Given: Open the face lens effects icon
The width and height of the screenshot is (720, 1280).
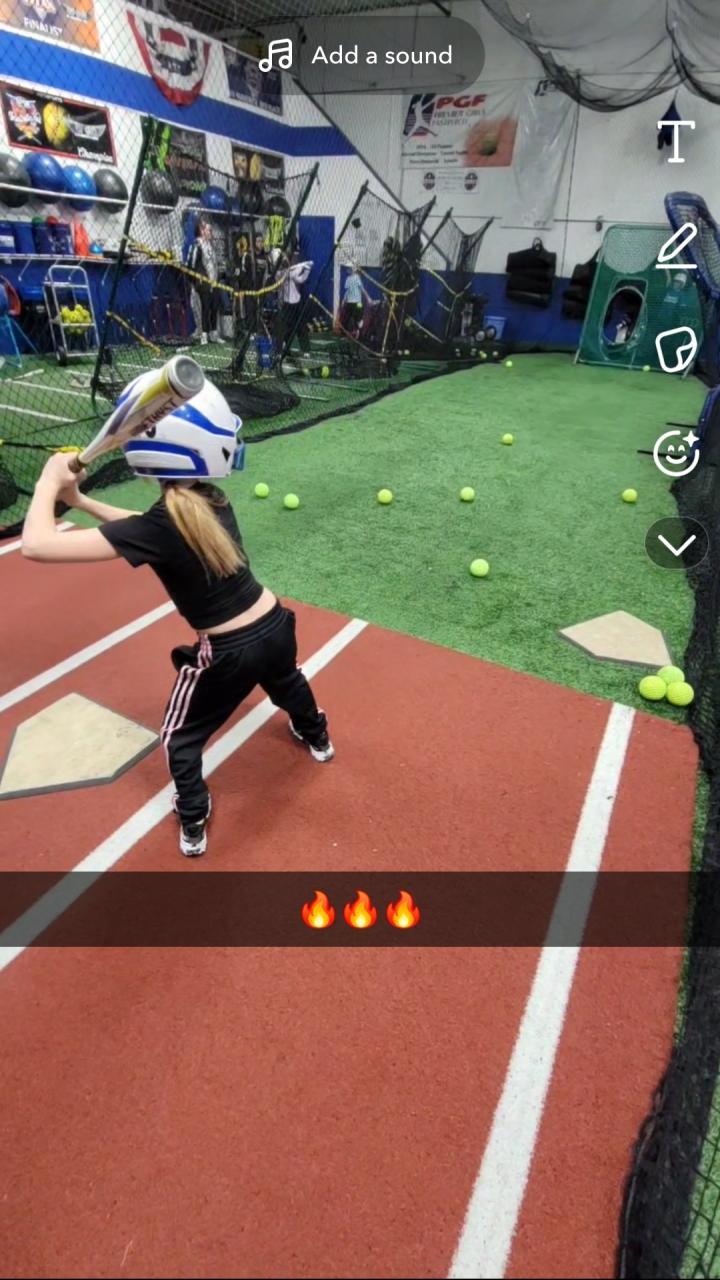Looking at the screenshot, I should tap(676, 453).
